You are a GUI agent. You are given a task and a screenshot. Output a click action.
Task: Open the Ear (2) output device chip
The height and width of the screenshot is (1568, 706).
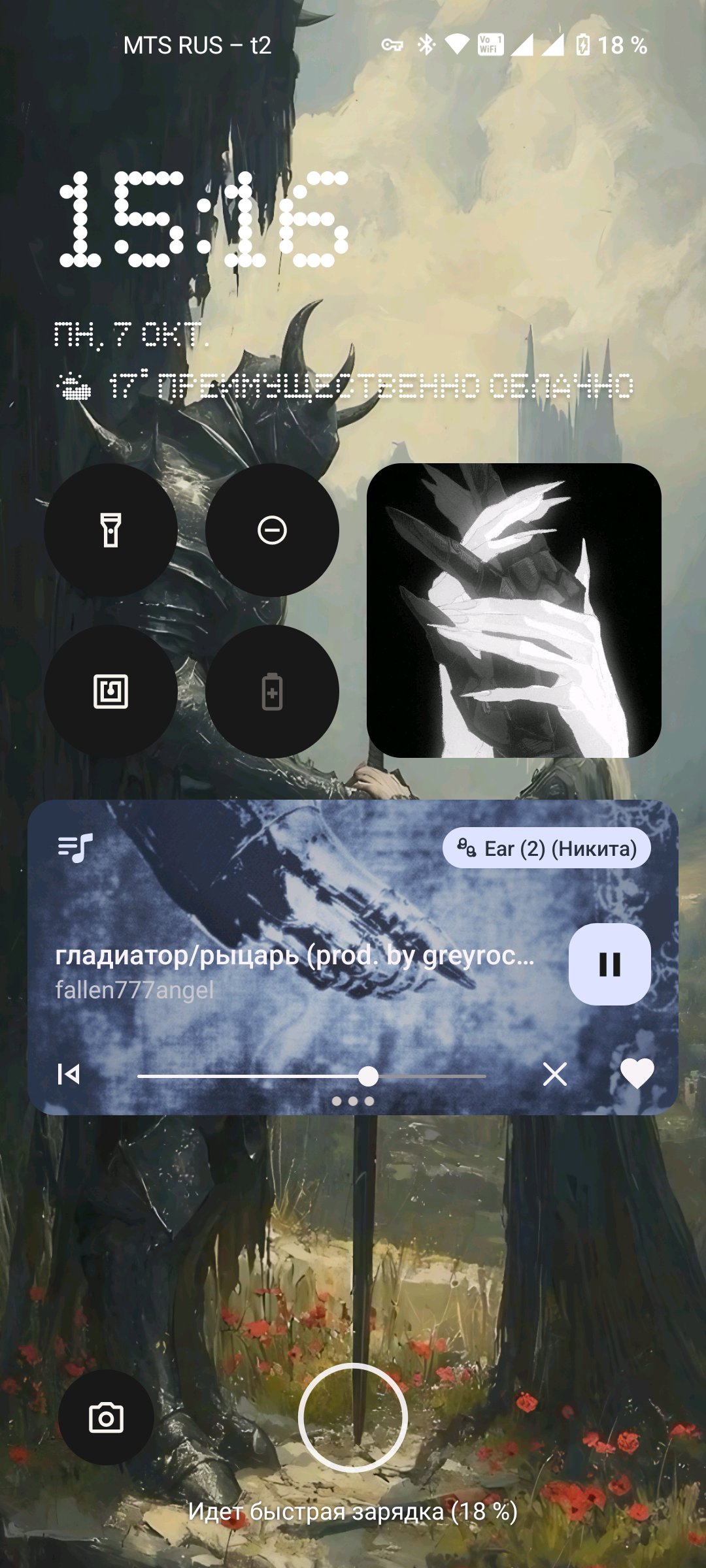coord(546,848)
